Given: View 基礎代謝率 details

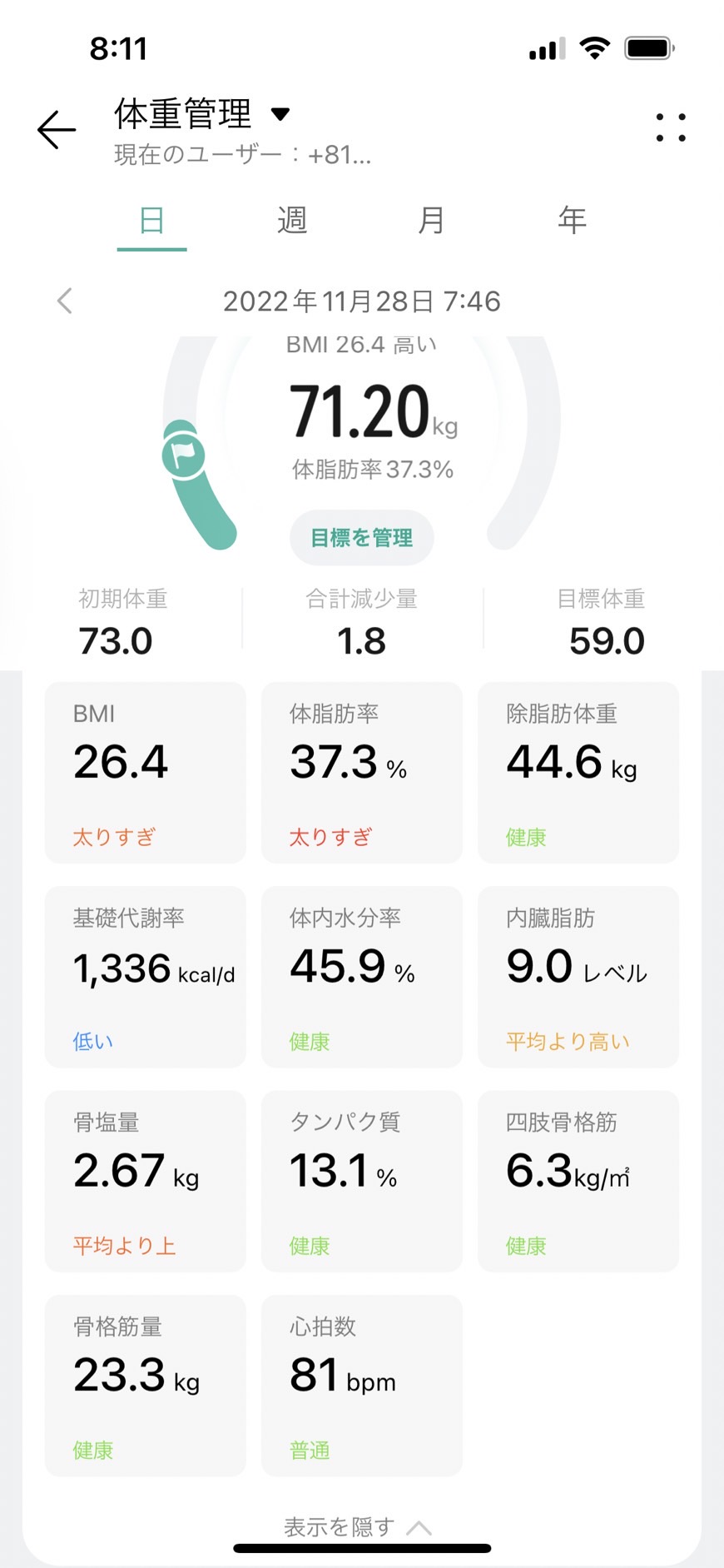Looking at the screenshot, I should click(x=146, y=977).
